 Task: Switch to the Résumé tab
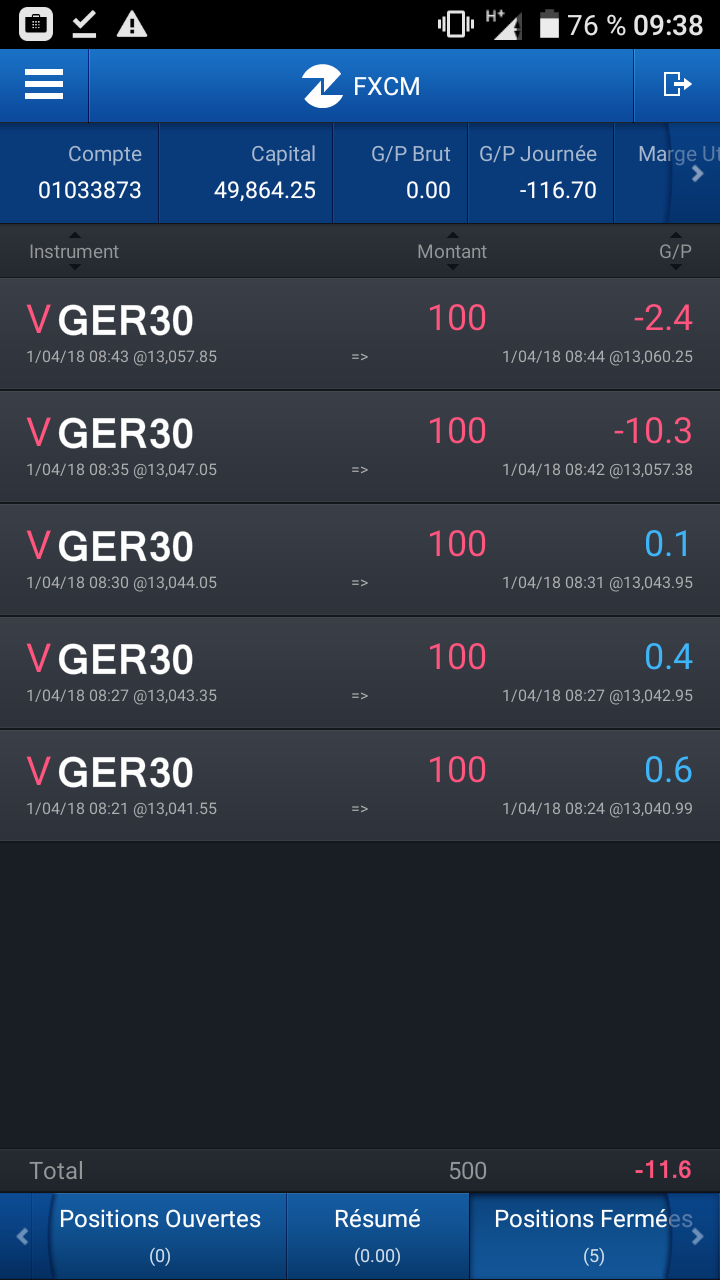[x=377, y=1235]
